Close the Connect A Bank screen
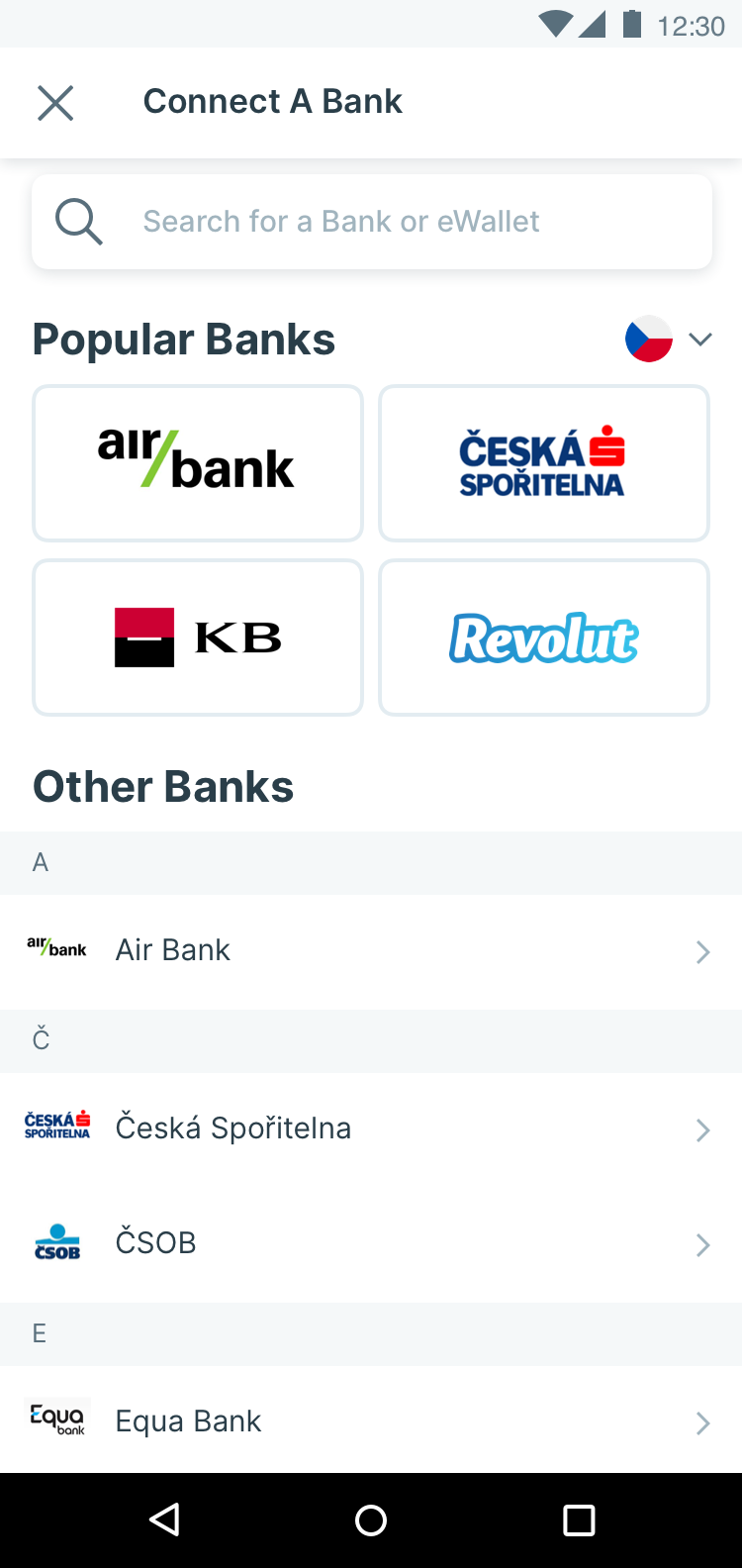 55,102
